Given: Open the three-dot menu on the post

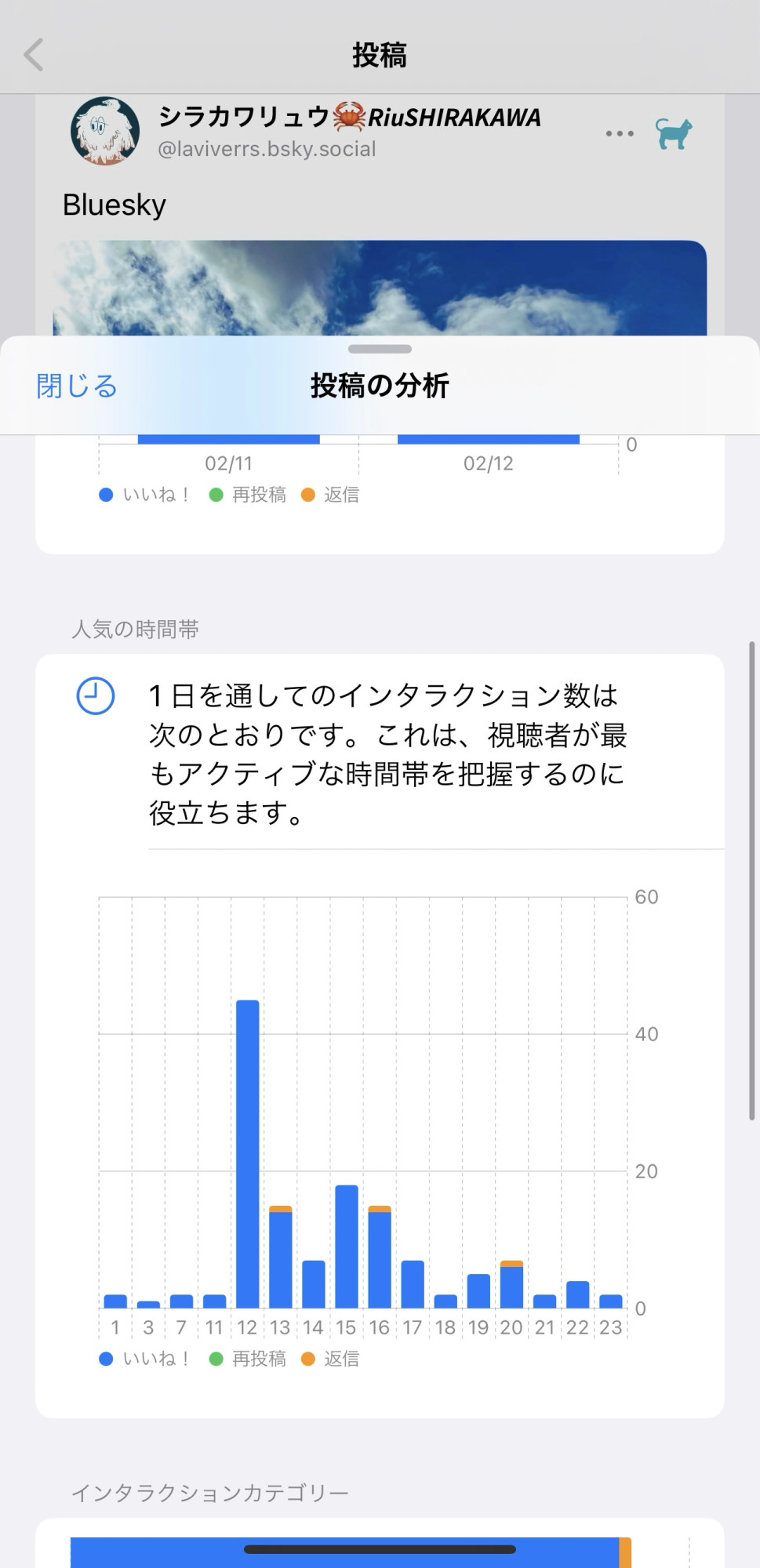Looking at the screenshot, I should click(x=620, y=133).
